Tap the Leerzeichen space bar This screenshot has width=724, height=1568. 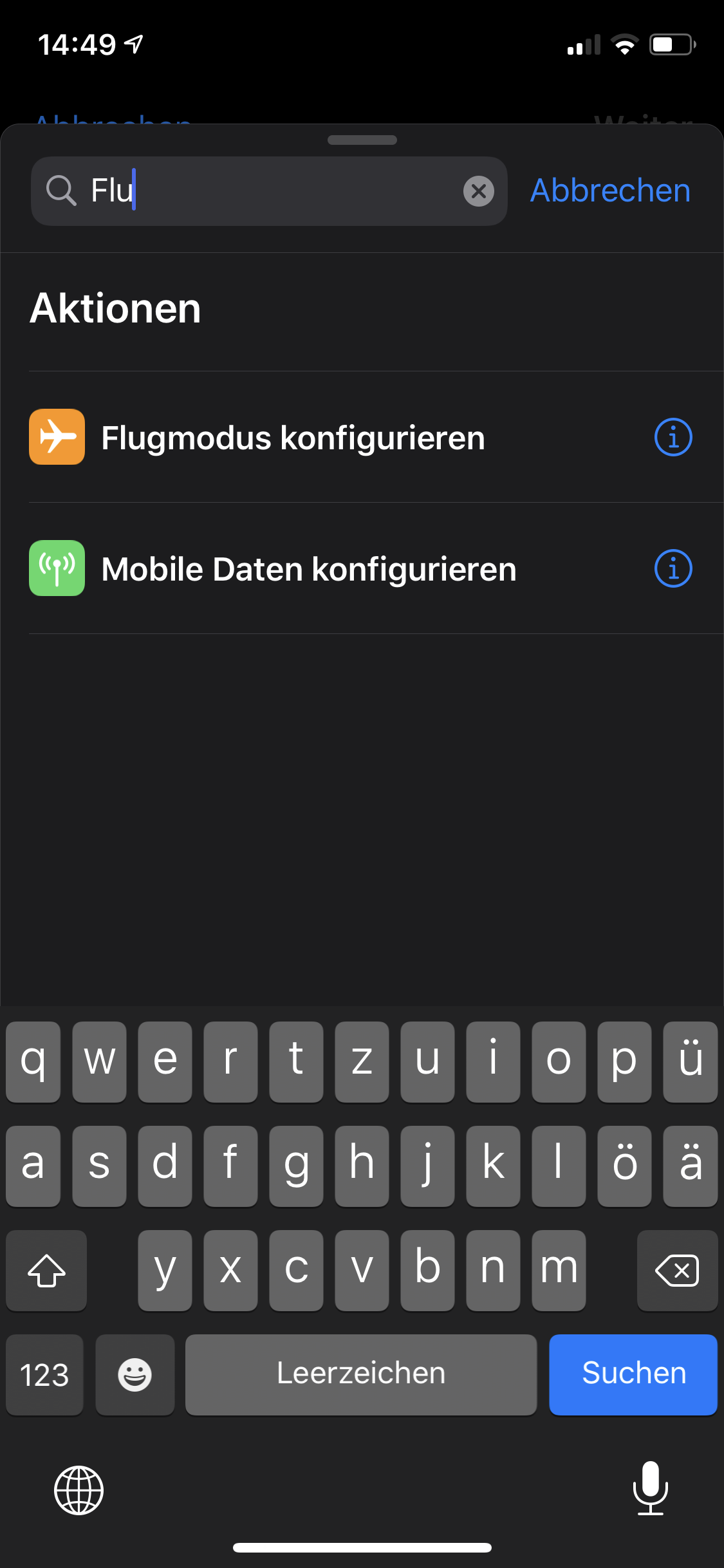point(360,1374)
